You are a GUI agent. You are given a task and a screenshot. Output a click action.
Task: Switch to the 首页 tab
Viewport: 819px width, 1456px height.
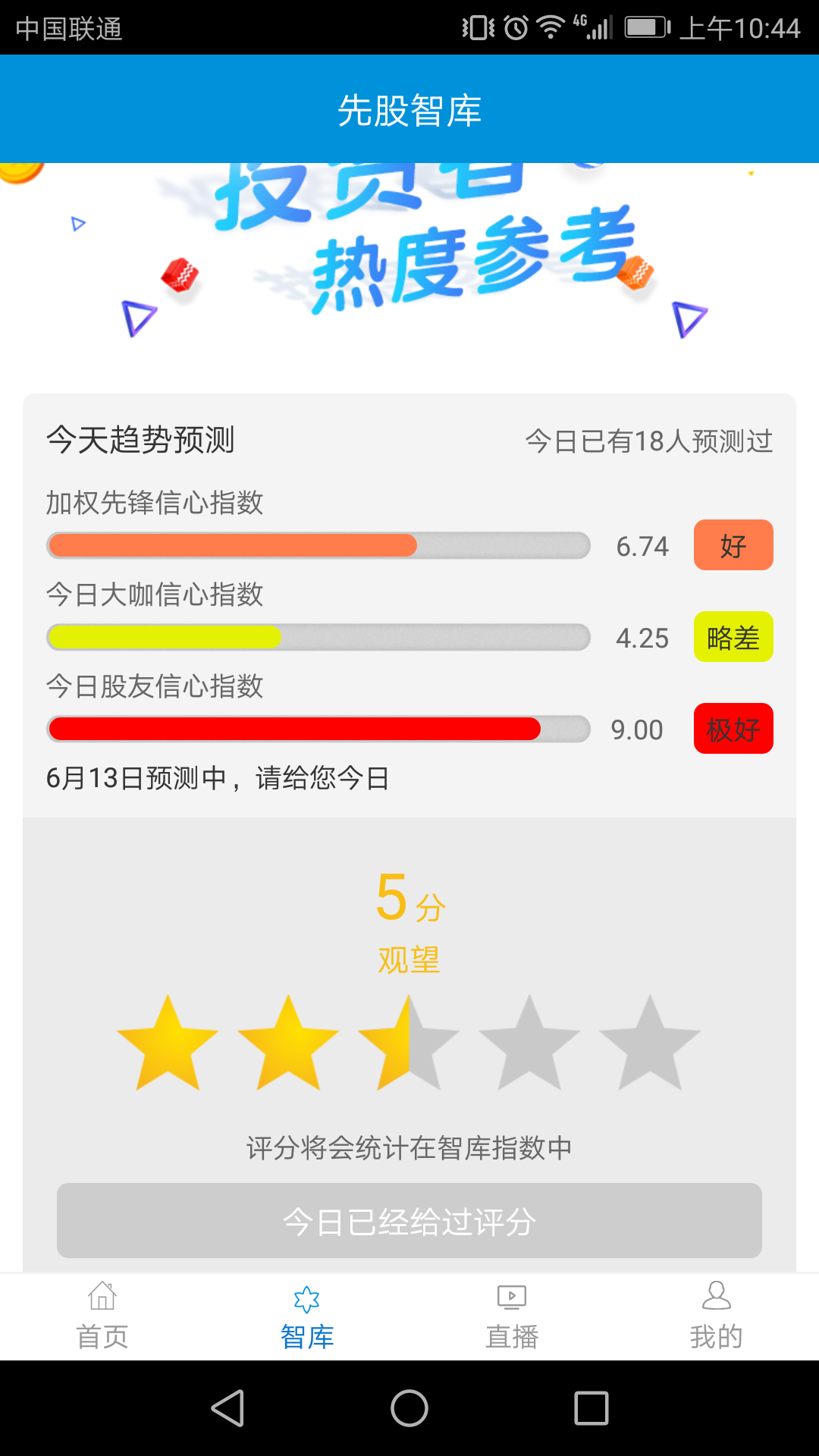click(x=102, y=1316)
